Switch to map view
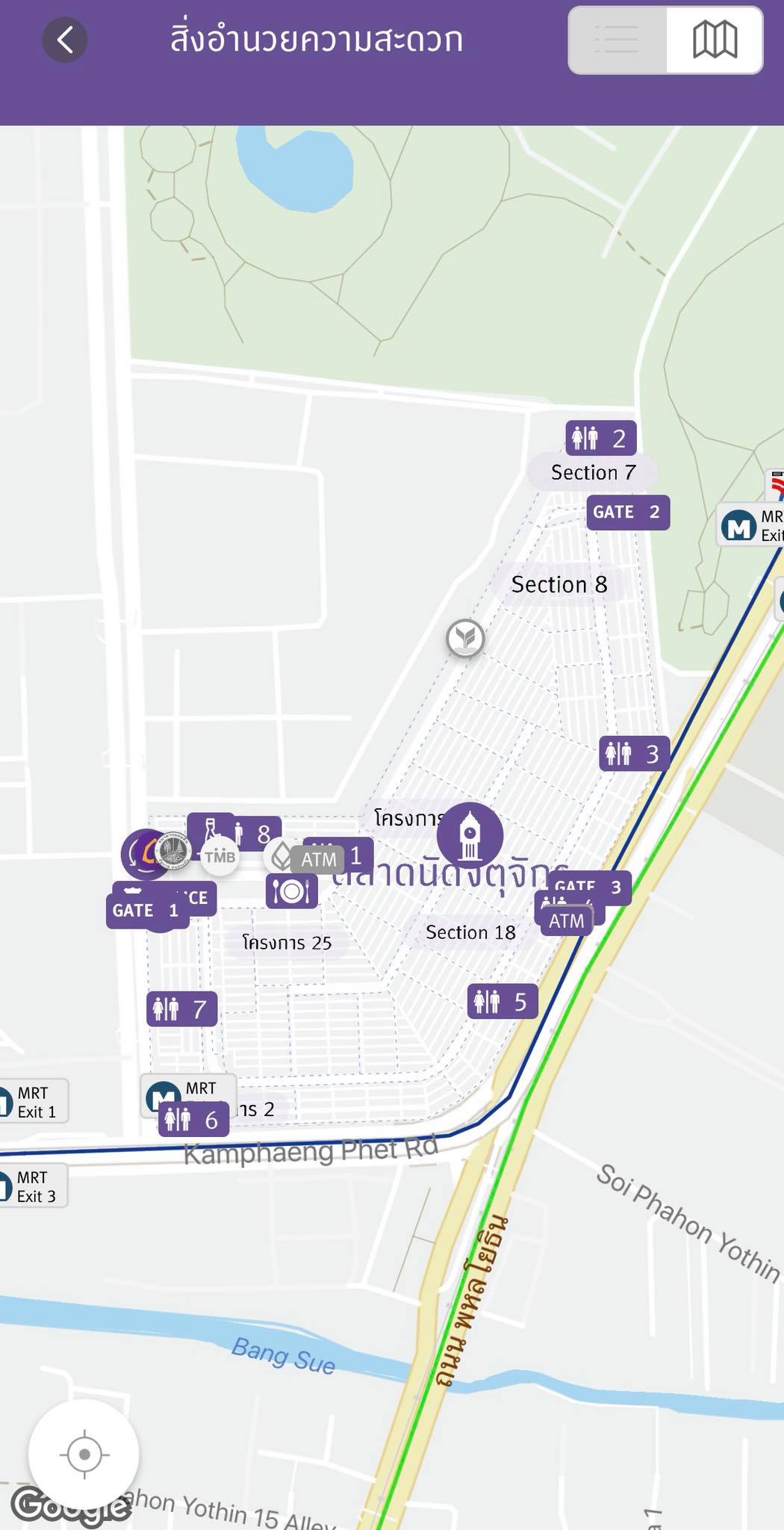Viewport: 784px width, 1530px height. (x=714, y=40)
